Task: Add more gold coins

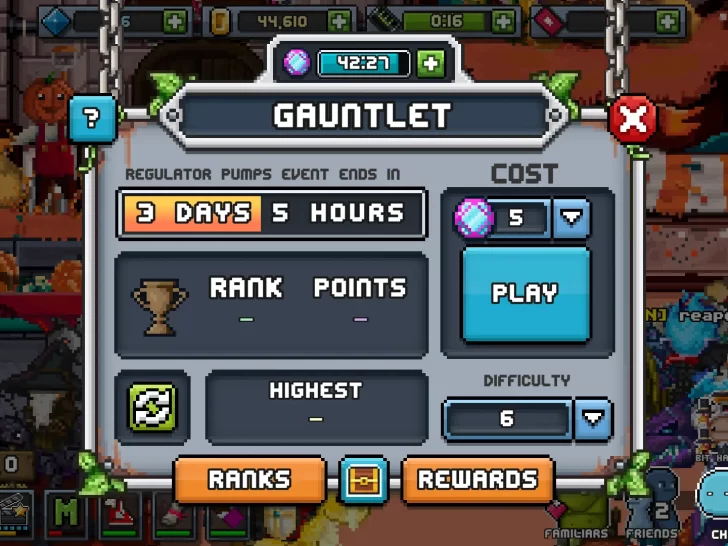Action: (340, 20)
